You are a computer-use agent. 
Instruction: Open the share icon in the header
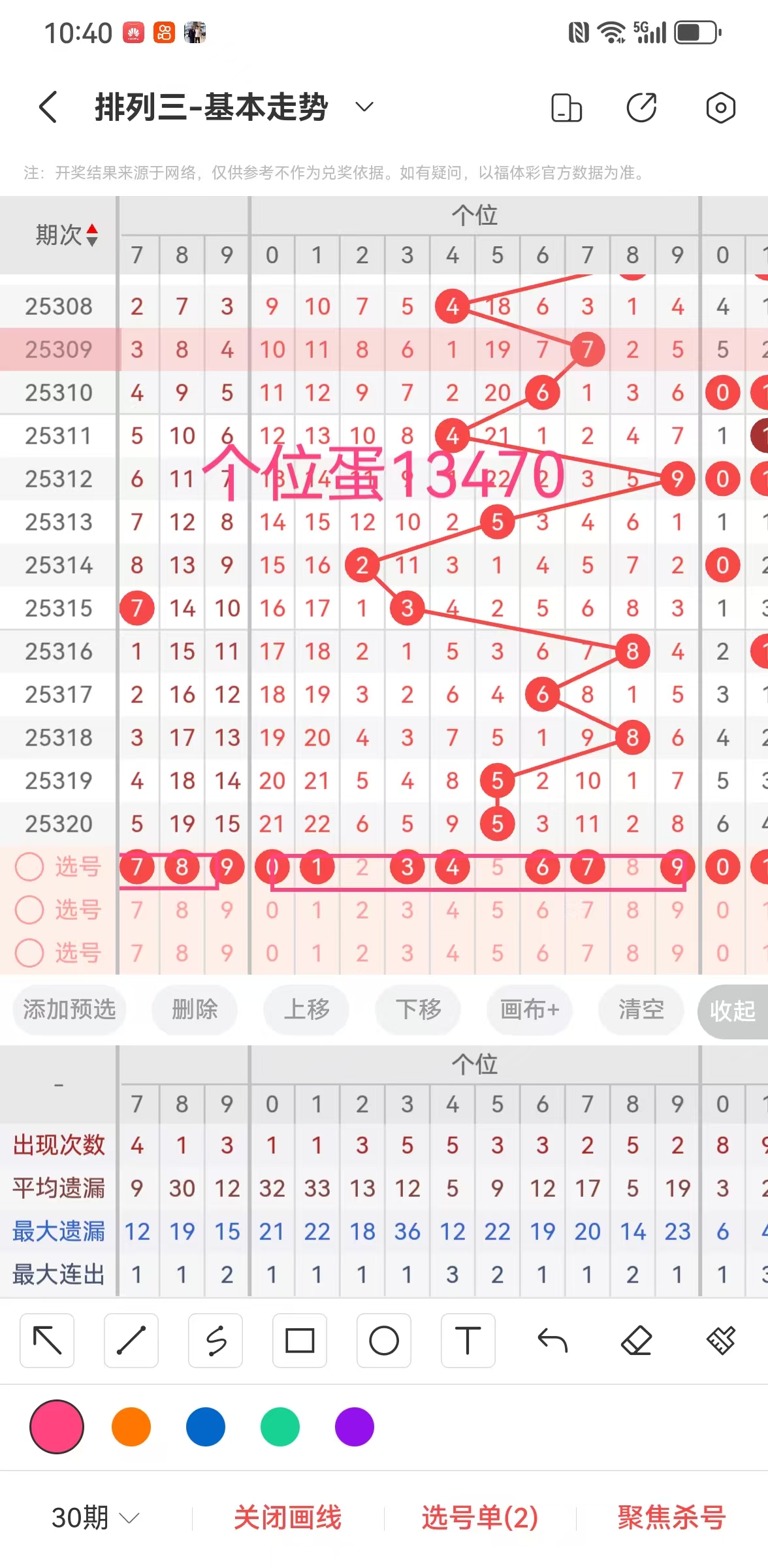(641, 107)
